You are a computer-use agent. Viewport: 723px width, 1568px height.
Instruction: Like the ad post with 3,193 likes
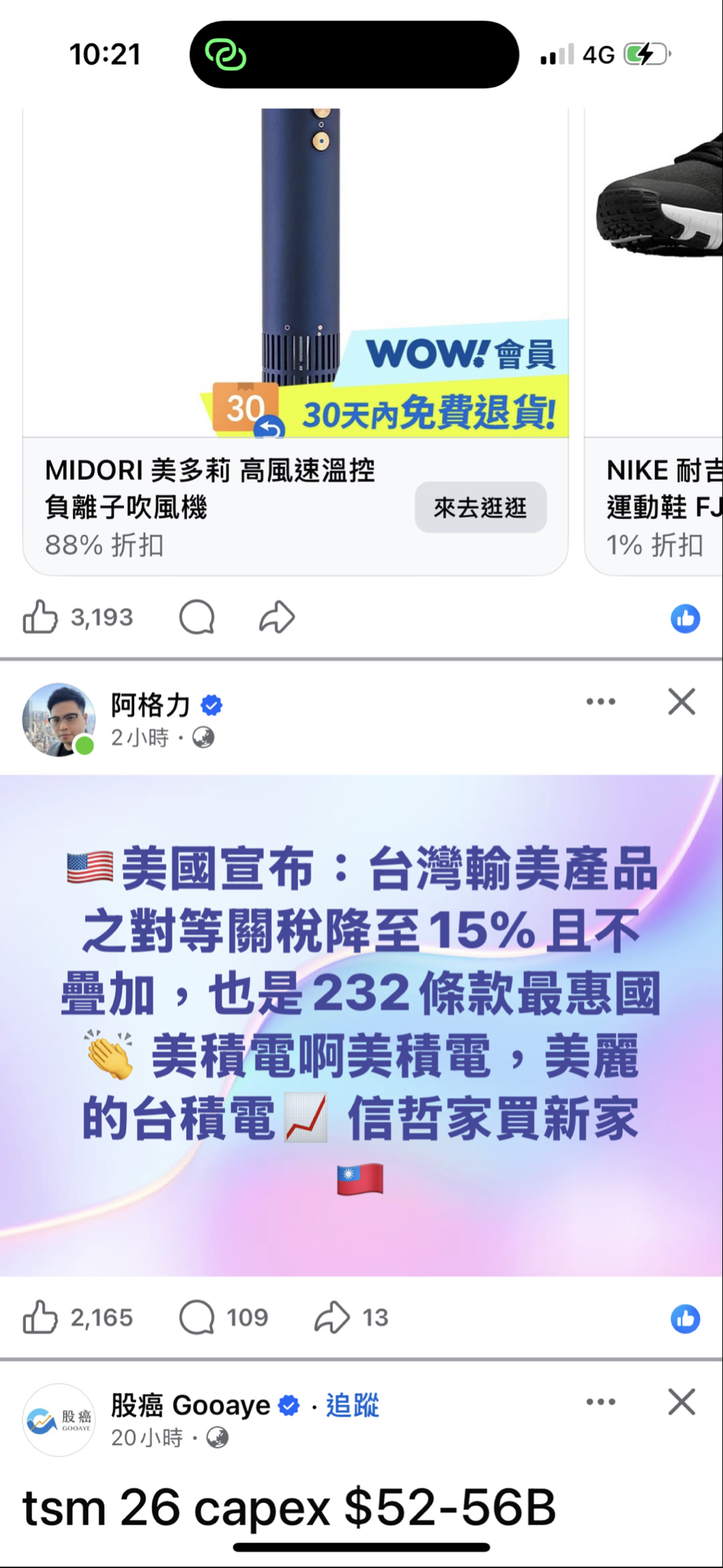[x=40, y=617]
